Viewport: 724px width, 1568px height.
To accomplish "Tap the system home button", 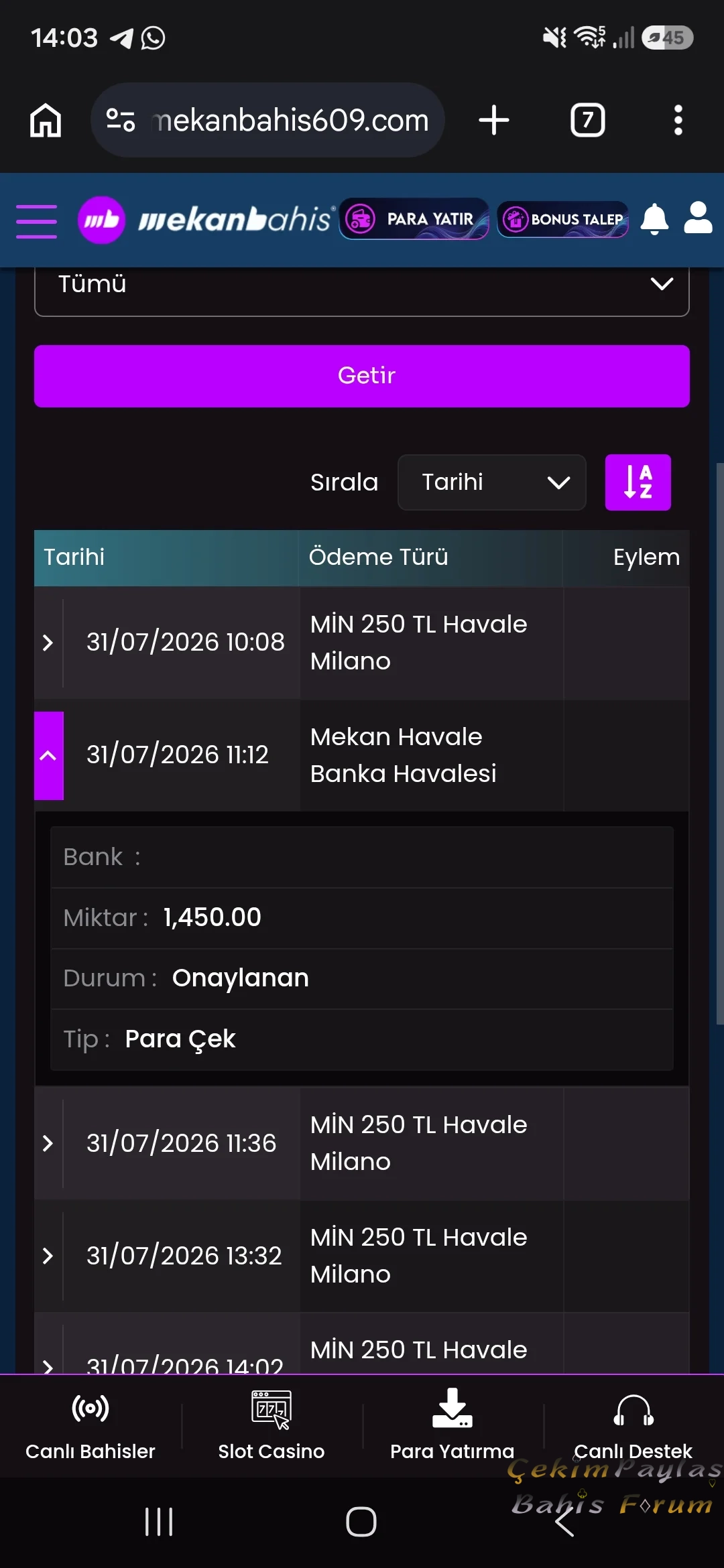I will 361,1521.
